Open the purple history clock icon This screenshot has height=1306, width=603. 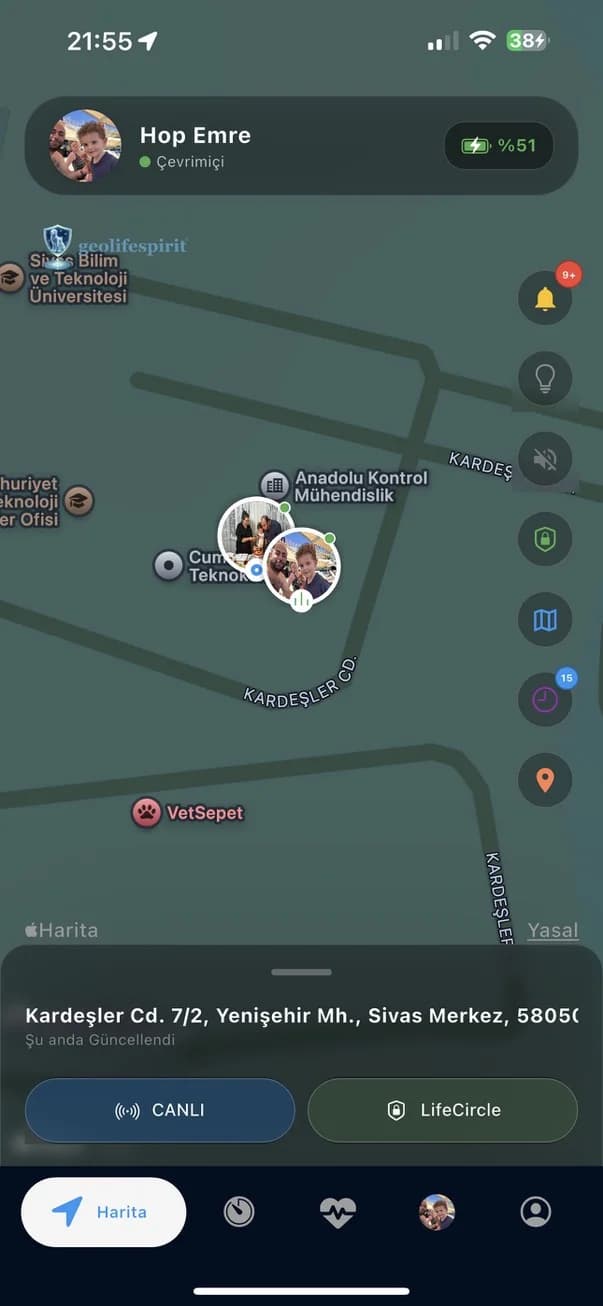545,700
